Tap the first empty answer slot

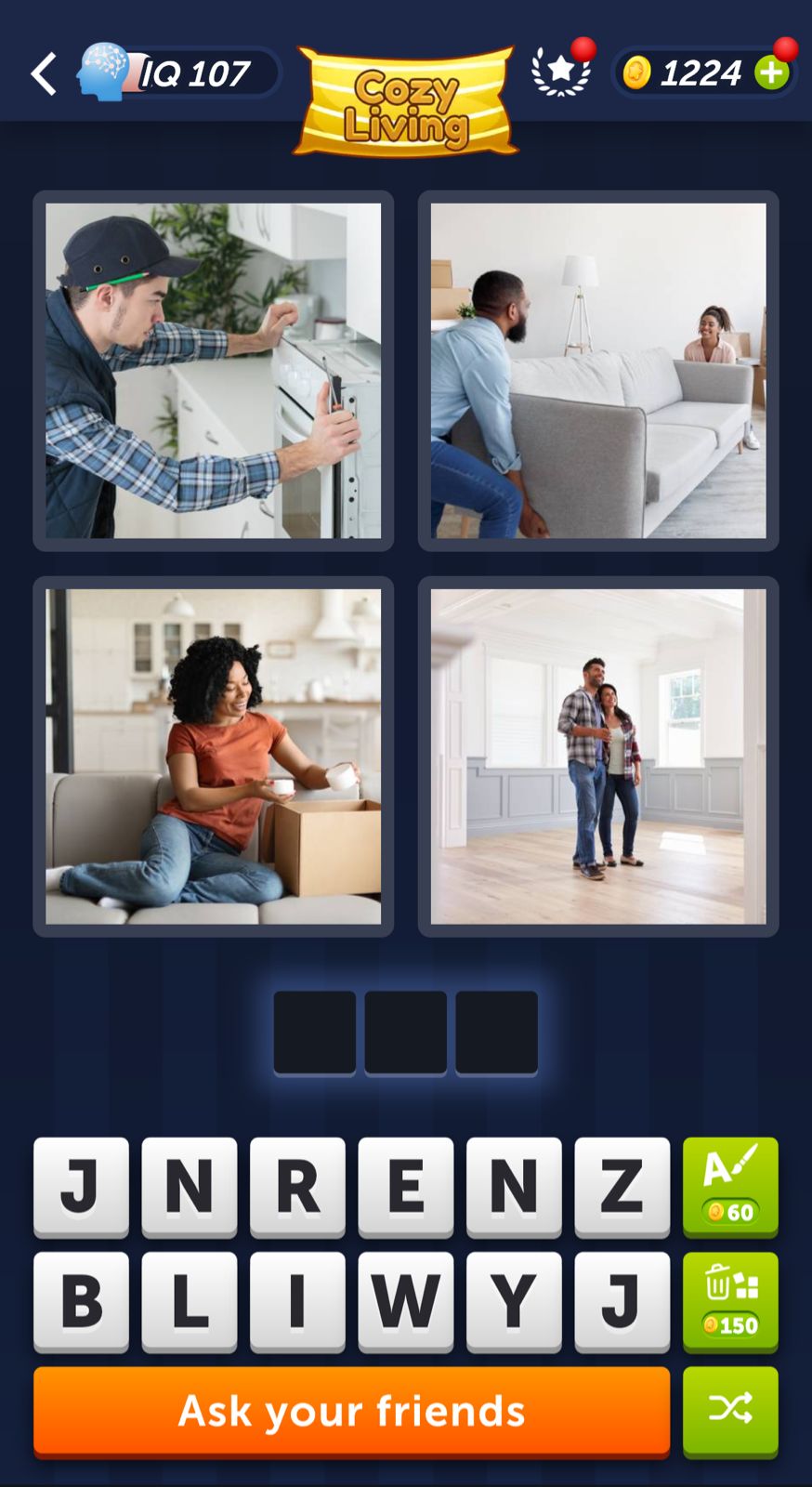pos(314,1032)
